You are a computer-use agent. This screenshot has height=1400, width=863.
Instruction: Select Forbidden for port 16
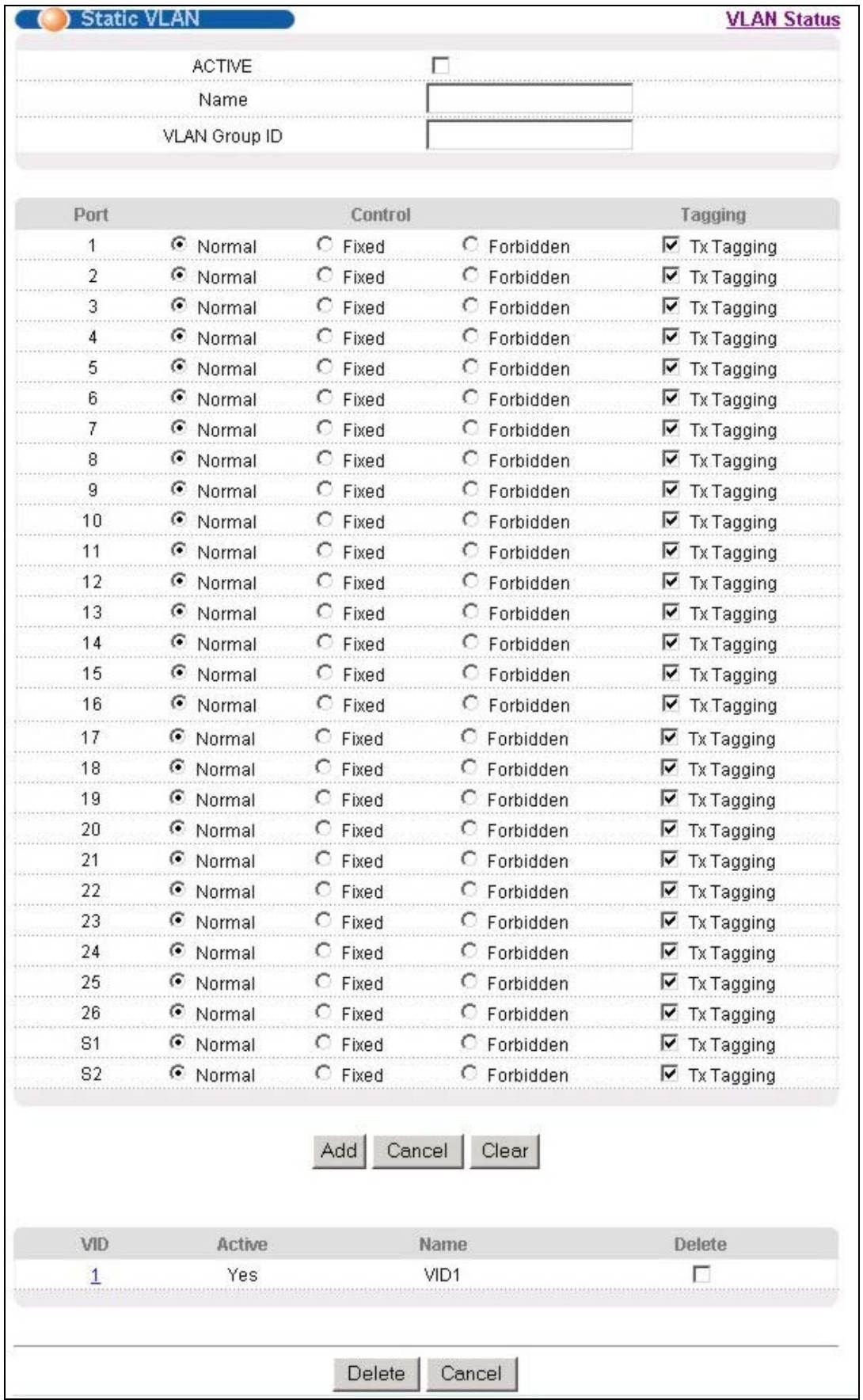[470, 704]
